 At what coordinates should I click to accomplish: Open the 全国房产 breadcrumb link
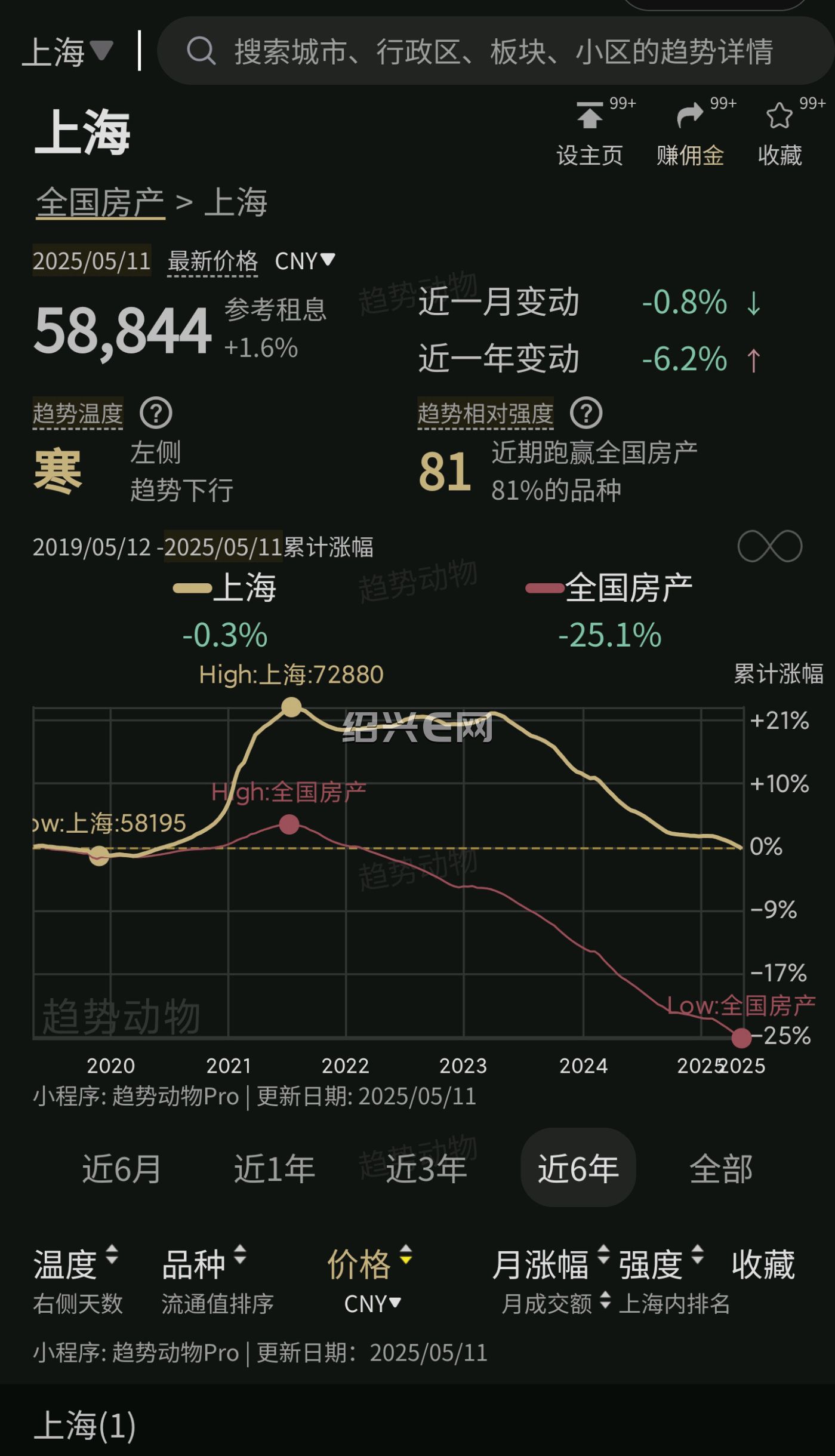[x=100, y=202]
